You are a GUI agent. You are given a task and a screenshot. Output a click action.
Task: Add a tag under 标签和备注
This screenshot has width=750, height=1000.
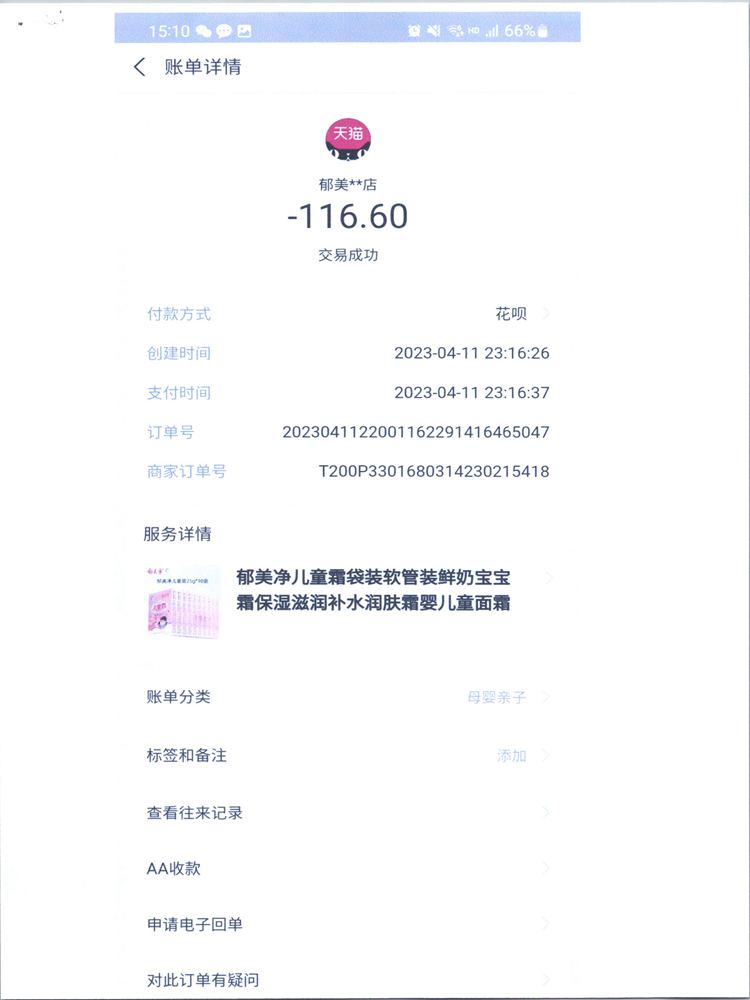pyautogui.click(x=512, y=755)
